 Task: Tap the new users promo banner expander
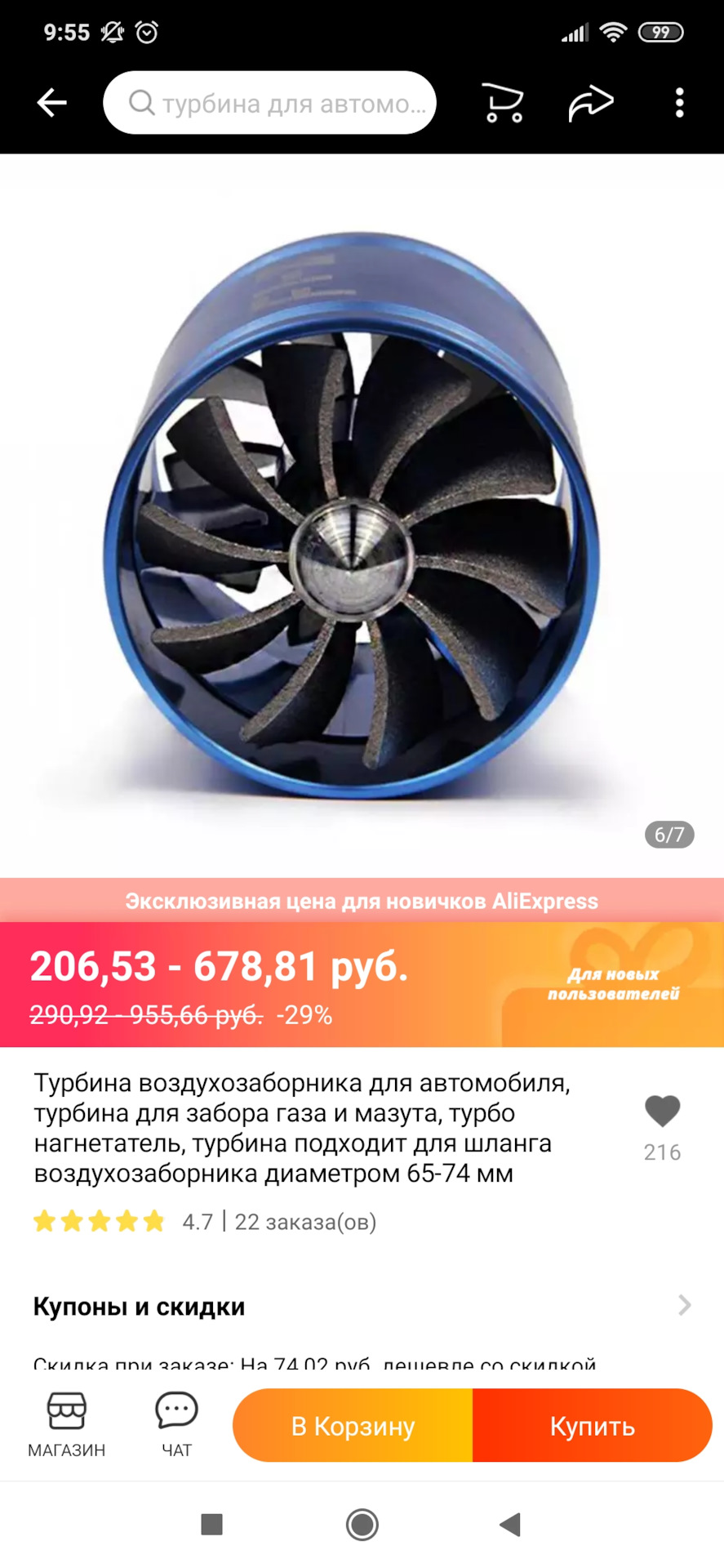(x=611, y=983)
